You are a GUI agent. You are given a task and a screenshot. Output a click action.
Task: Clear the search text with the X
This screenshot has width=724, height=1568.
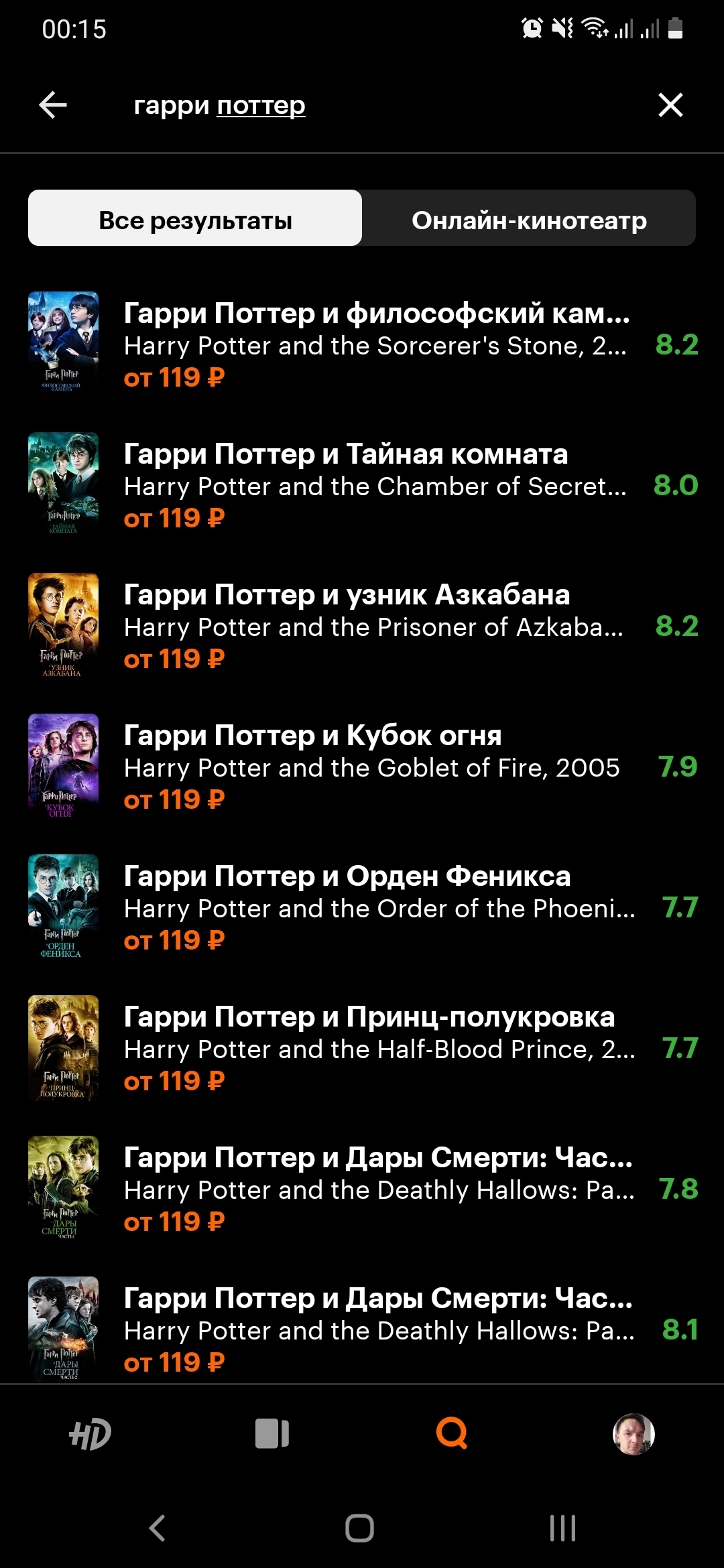pos(670,105)
